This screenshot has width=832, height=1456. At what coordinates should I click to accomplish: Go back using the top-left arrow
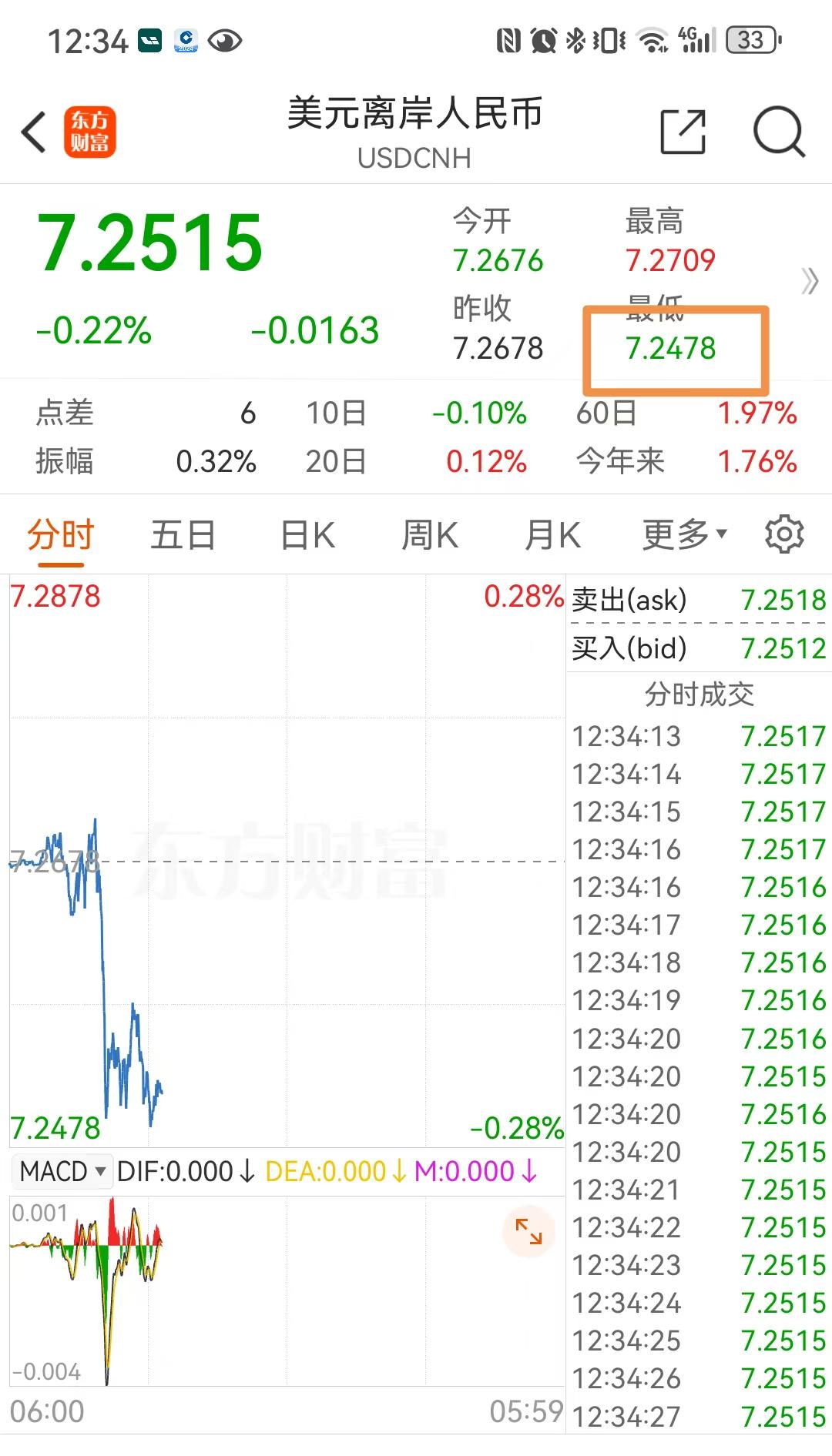[34, 132]
